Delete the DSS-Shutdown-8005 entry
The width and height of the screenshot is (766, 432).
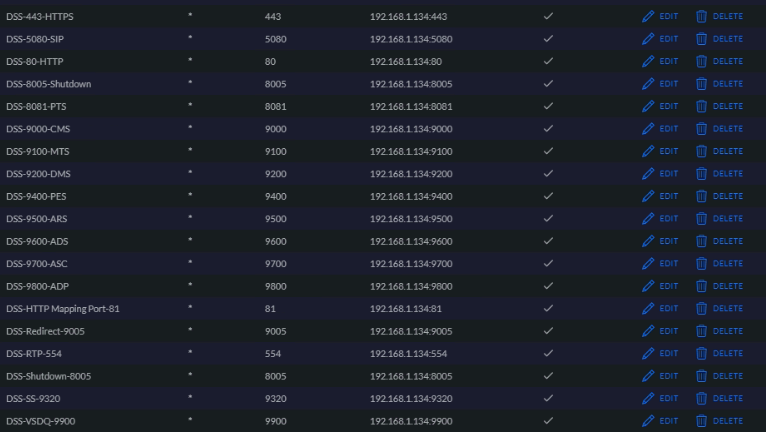pos(719,377)
